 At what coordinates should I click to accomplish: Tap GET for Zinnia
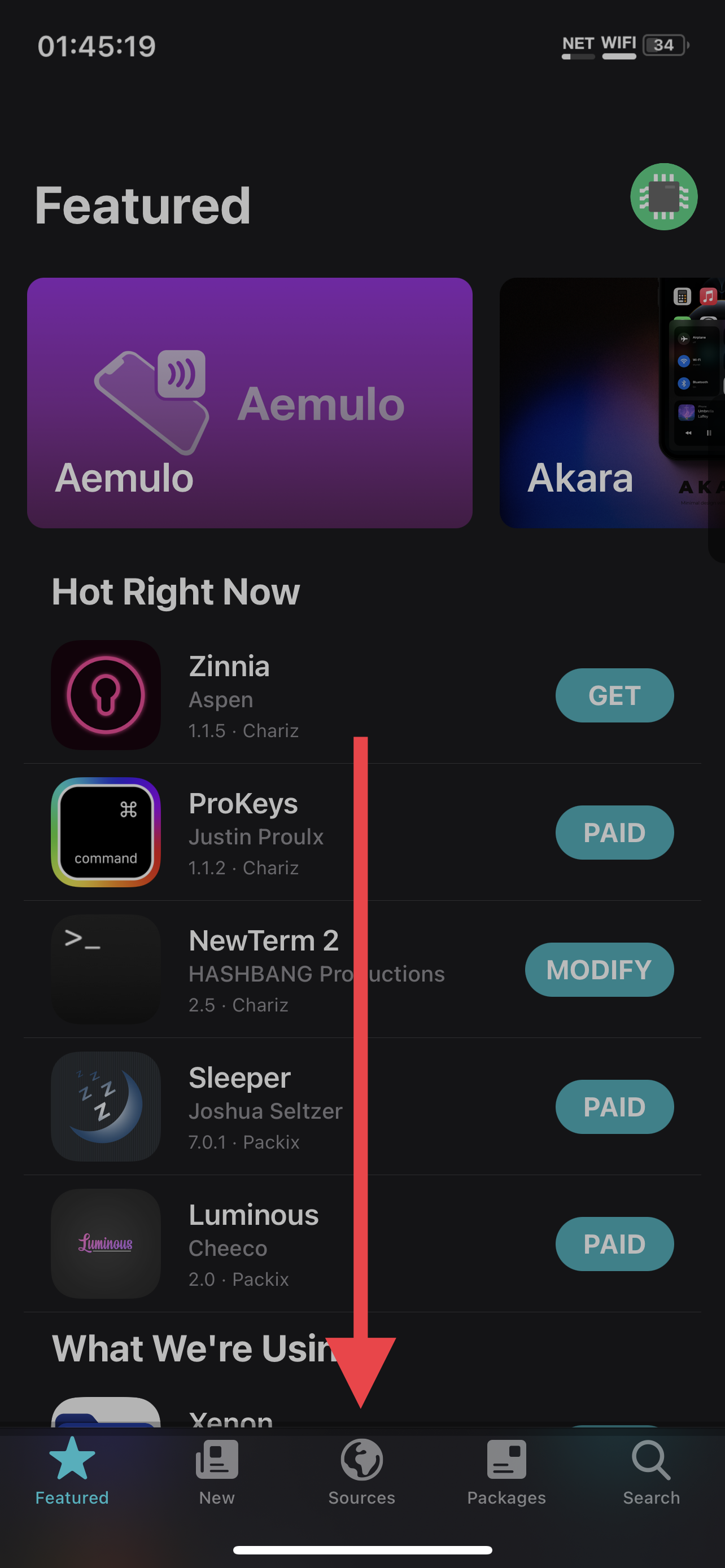[x=614, y=695]
